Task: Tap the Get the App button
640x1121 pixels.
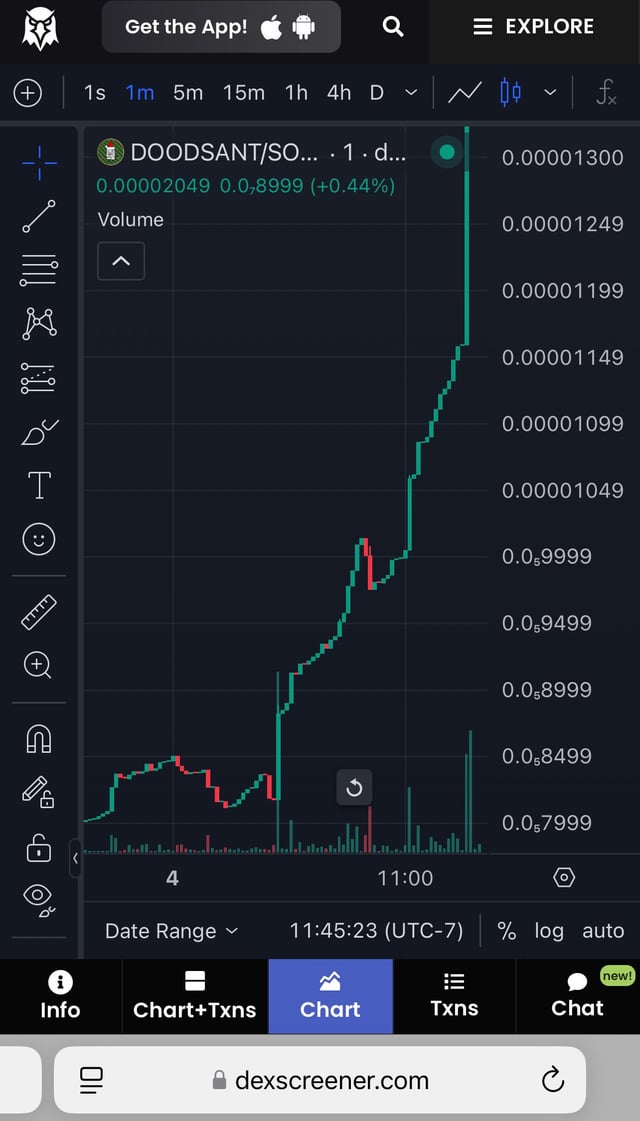Action: coord(220,27)
